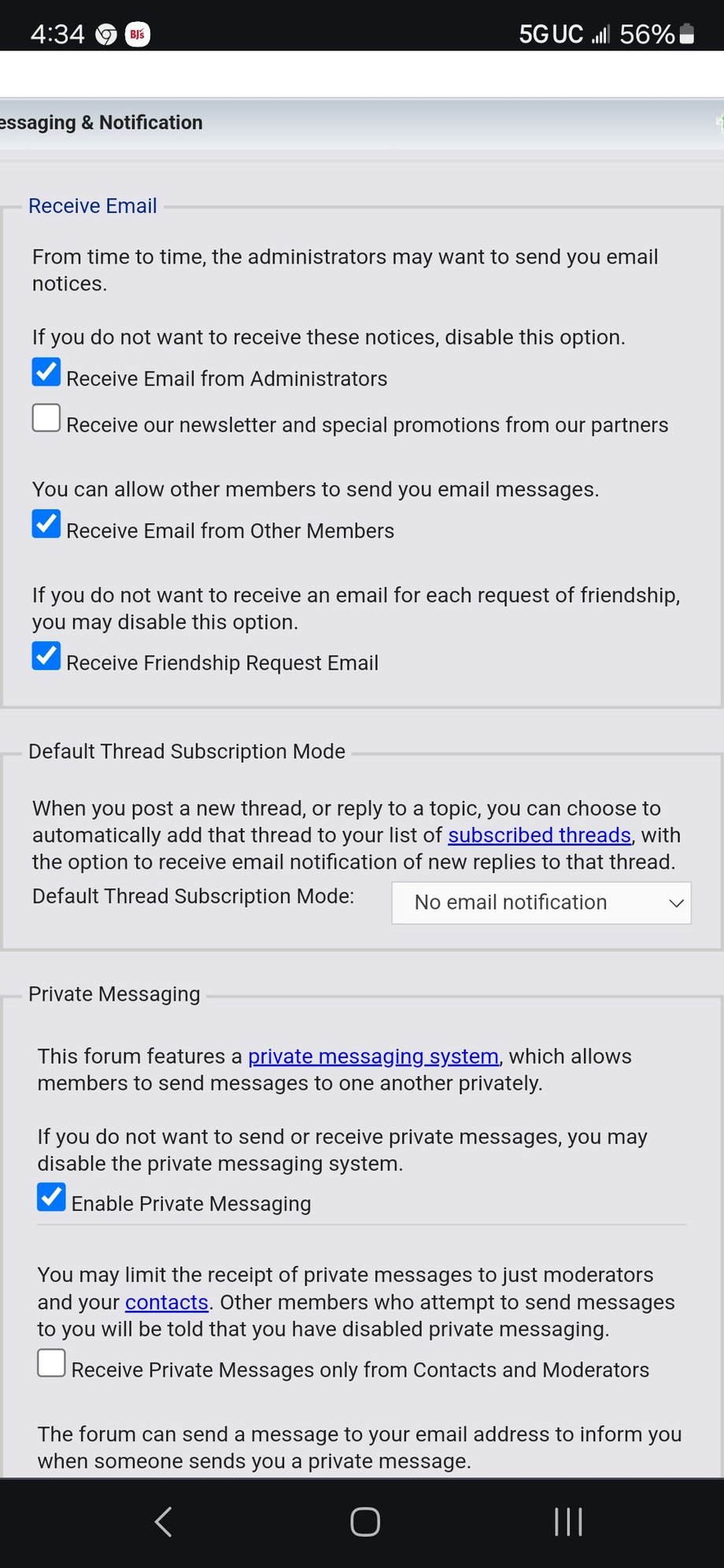
Task: Disable Receive Friendship Request Email
Action: [46, 656]
